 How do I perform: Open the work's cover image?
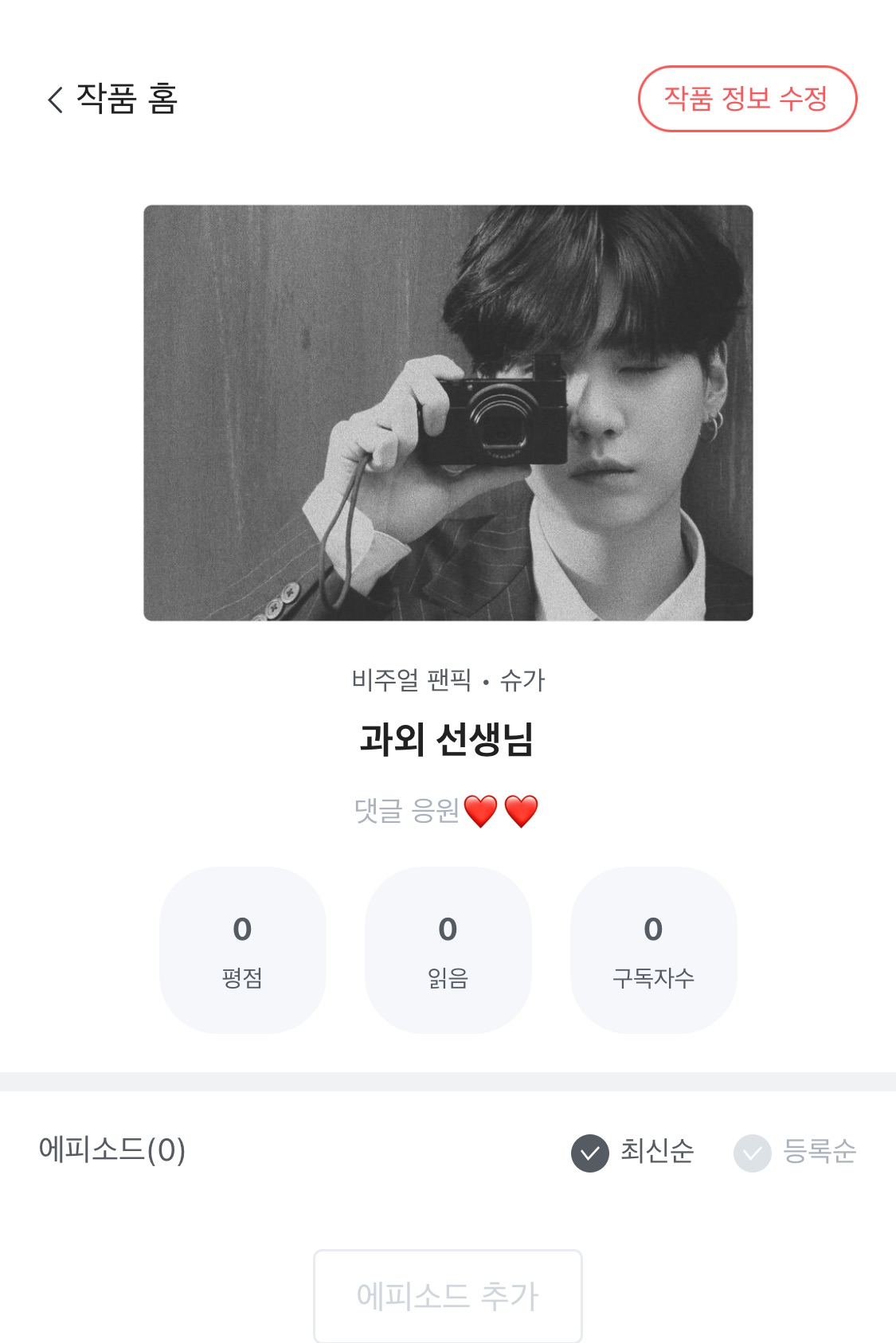[448, 413]
